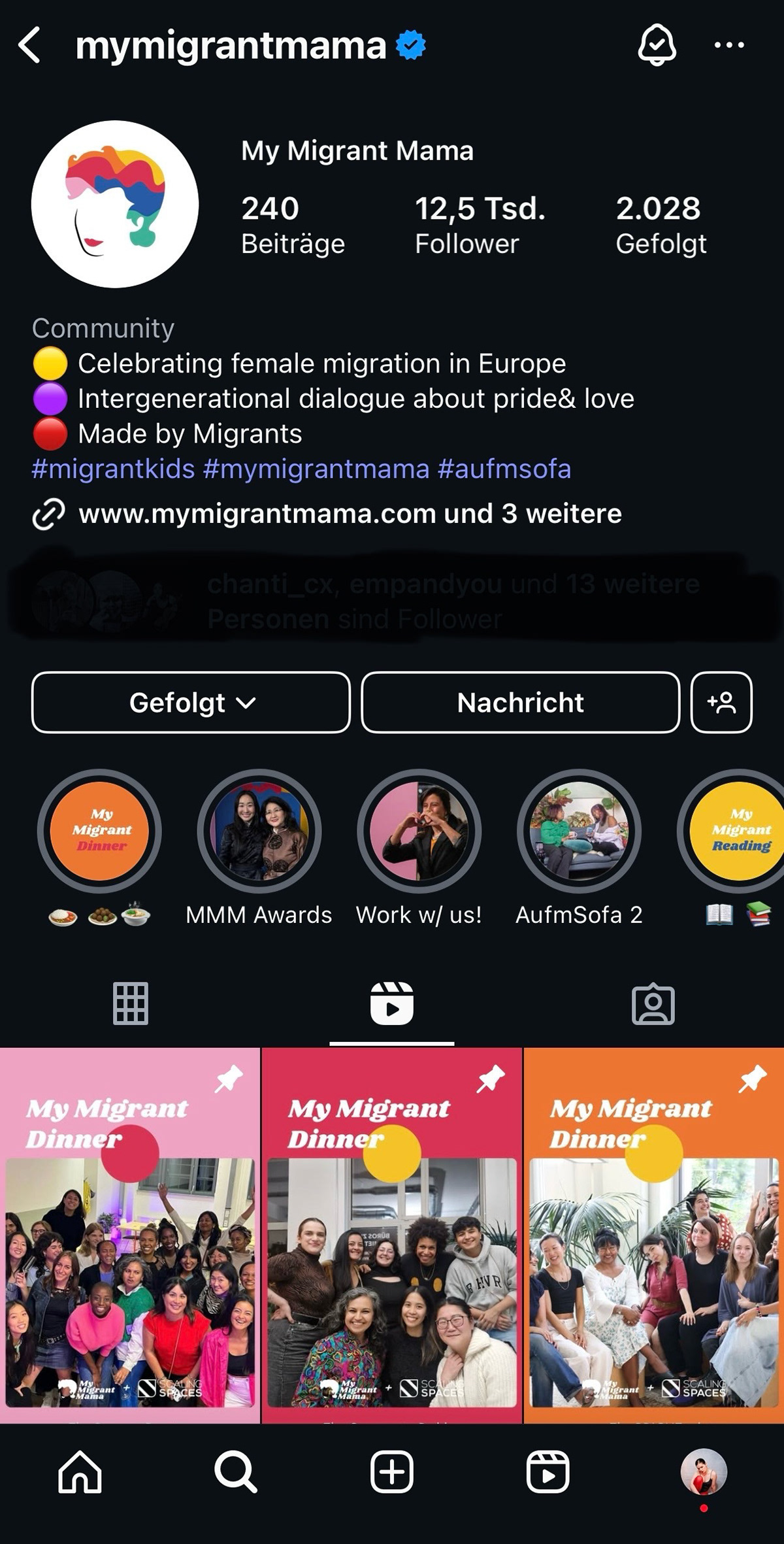This screenshot has height=1544, width=784.
Task: Create a new post
Action: (392, 1472)
